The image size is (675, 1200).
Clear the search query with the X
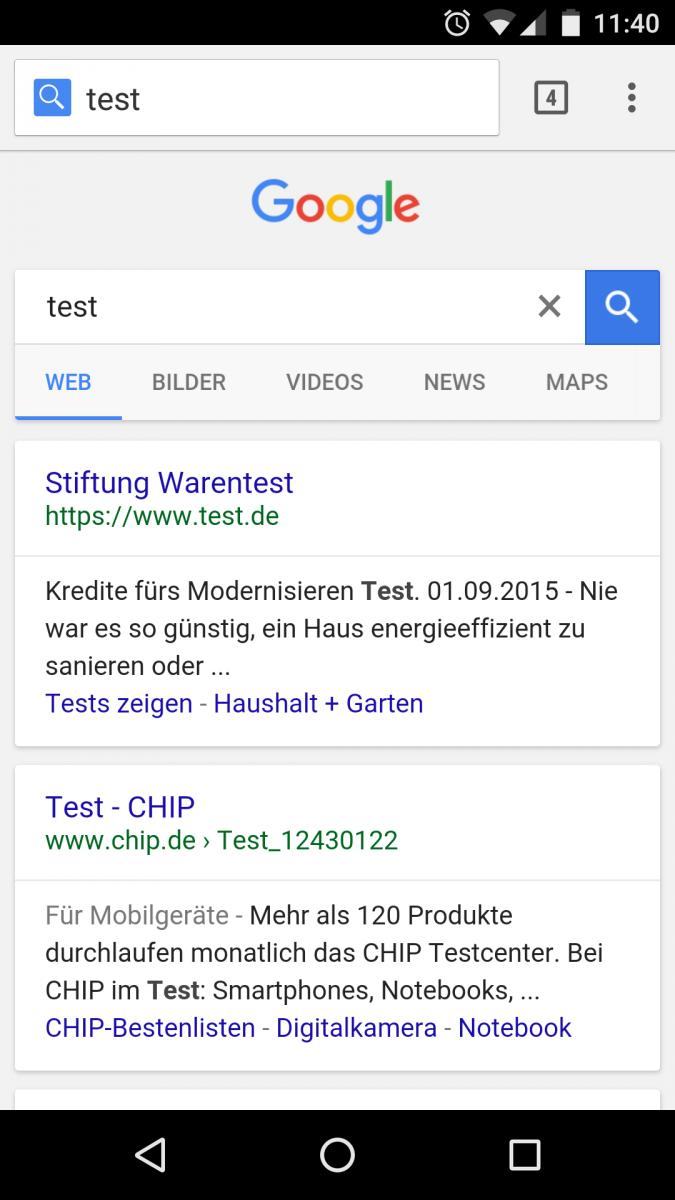pyautogui.click(x=549, y=306)
